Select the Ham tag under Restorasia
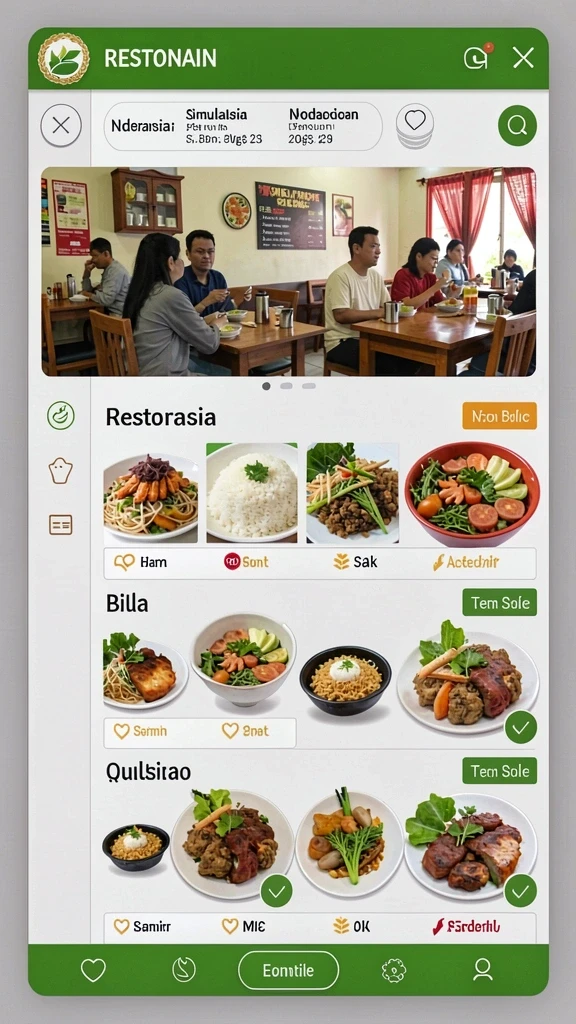This screenshot has height=1024, width=576. 141,562
